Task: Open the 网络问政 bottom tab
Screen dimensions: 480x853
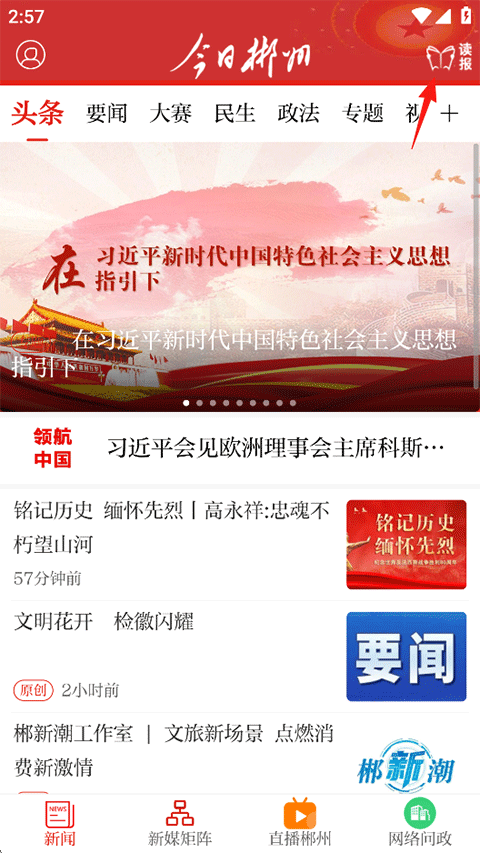Action: pos(420,823)
